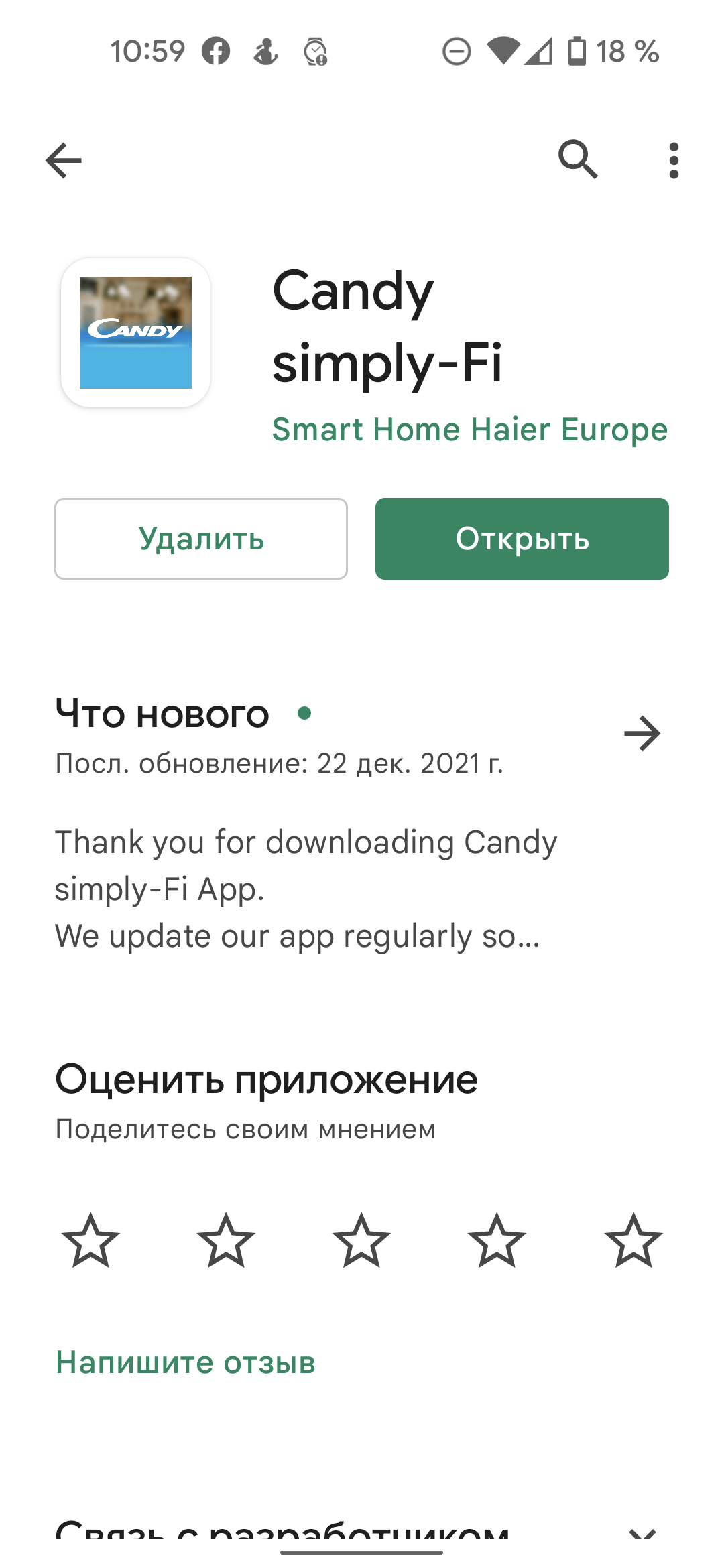Tap Удалить to uninstall the app
Image resolution: width=724 pixels, height=1568 pixels.
(x=201, y=539)
